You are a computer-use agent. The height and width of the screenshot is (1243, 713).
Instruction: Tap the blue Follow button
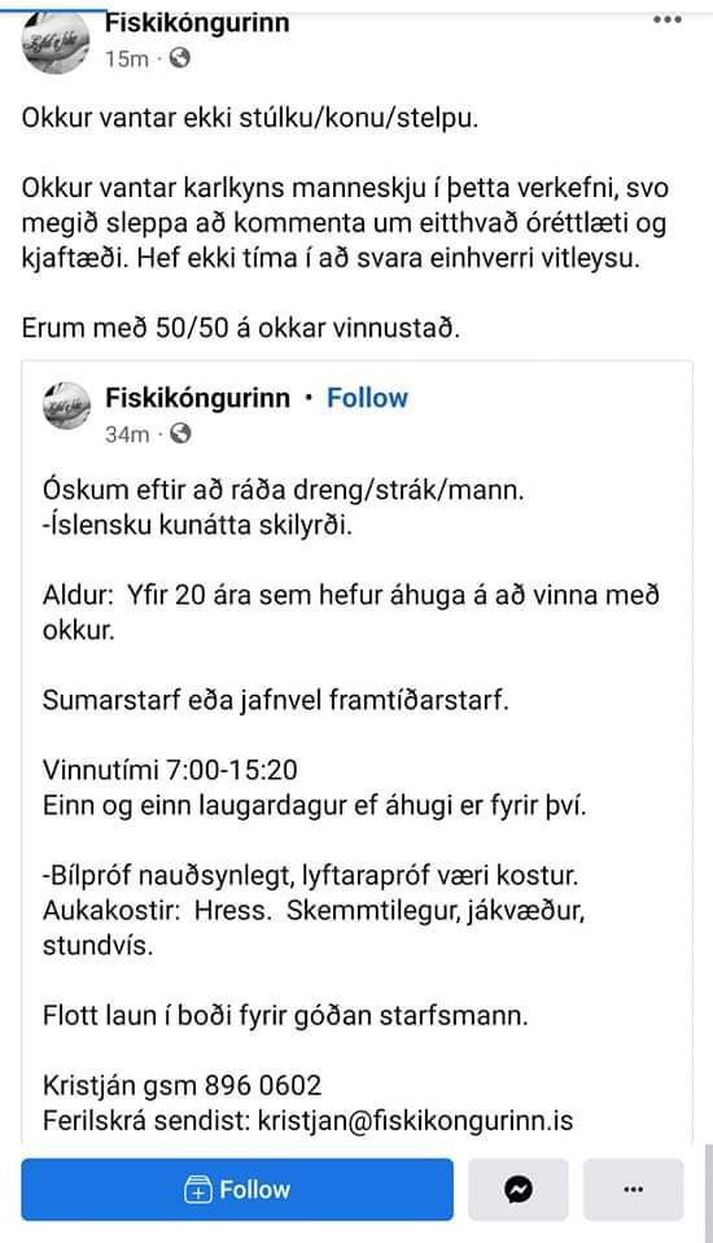click(x=236, y=1190)
